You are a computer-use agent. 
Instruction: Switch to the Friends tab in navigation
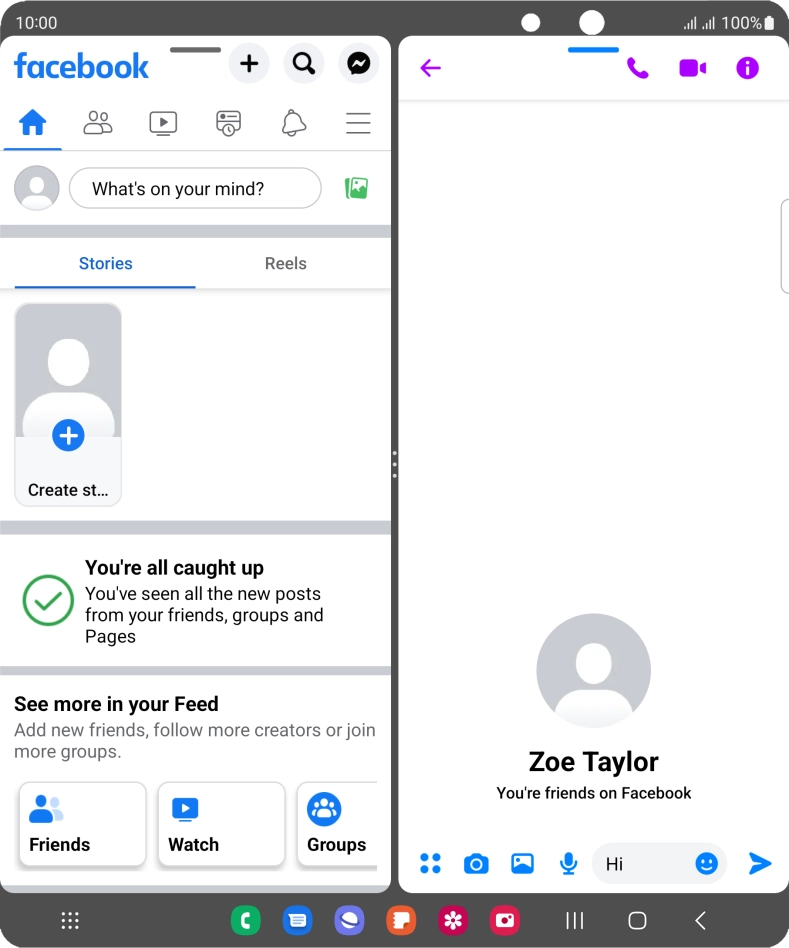click(98, 123)
